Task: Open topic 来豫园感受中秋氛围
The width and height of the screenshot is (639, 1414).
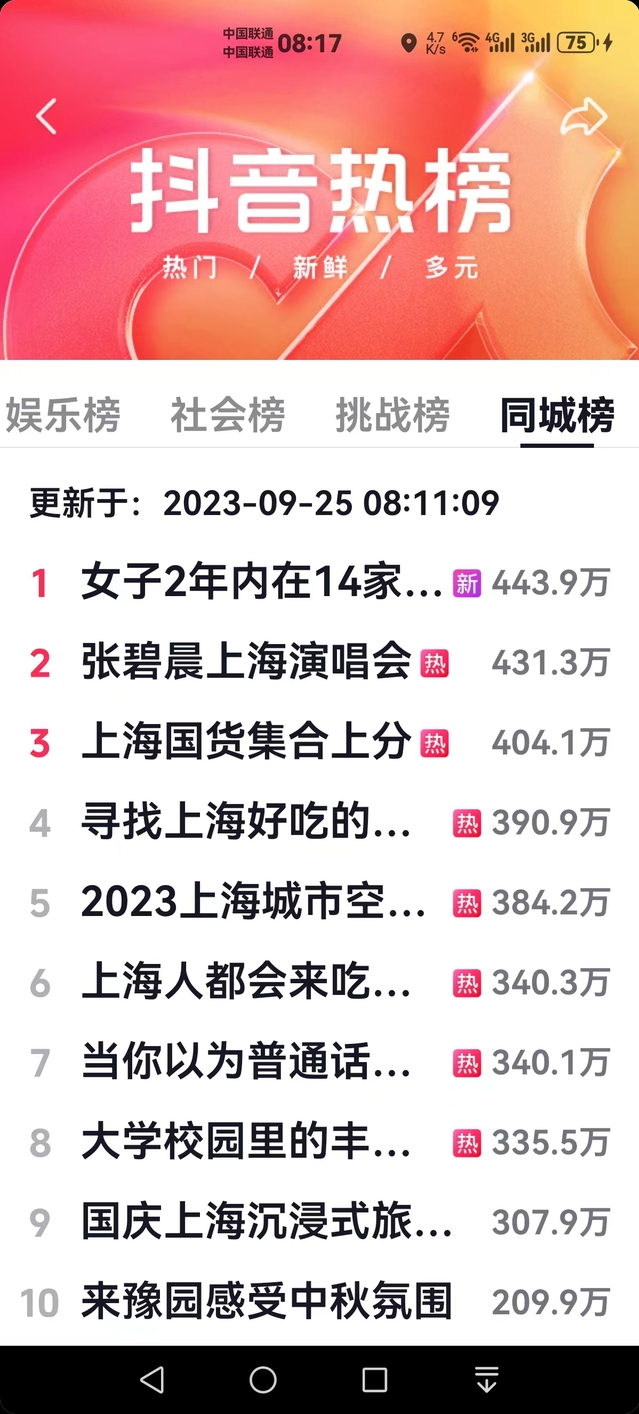Action: tap(266, 1302)
